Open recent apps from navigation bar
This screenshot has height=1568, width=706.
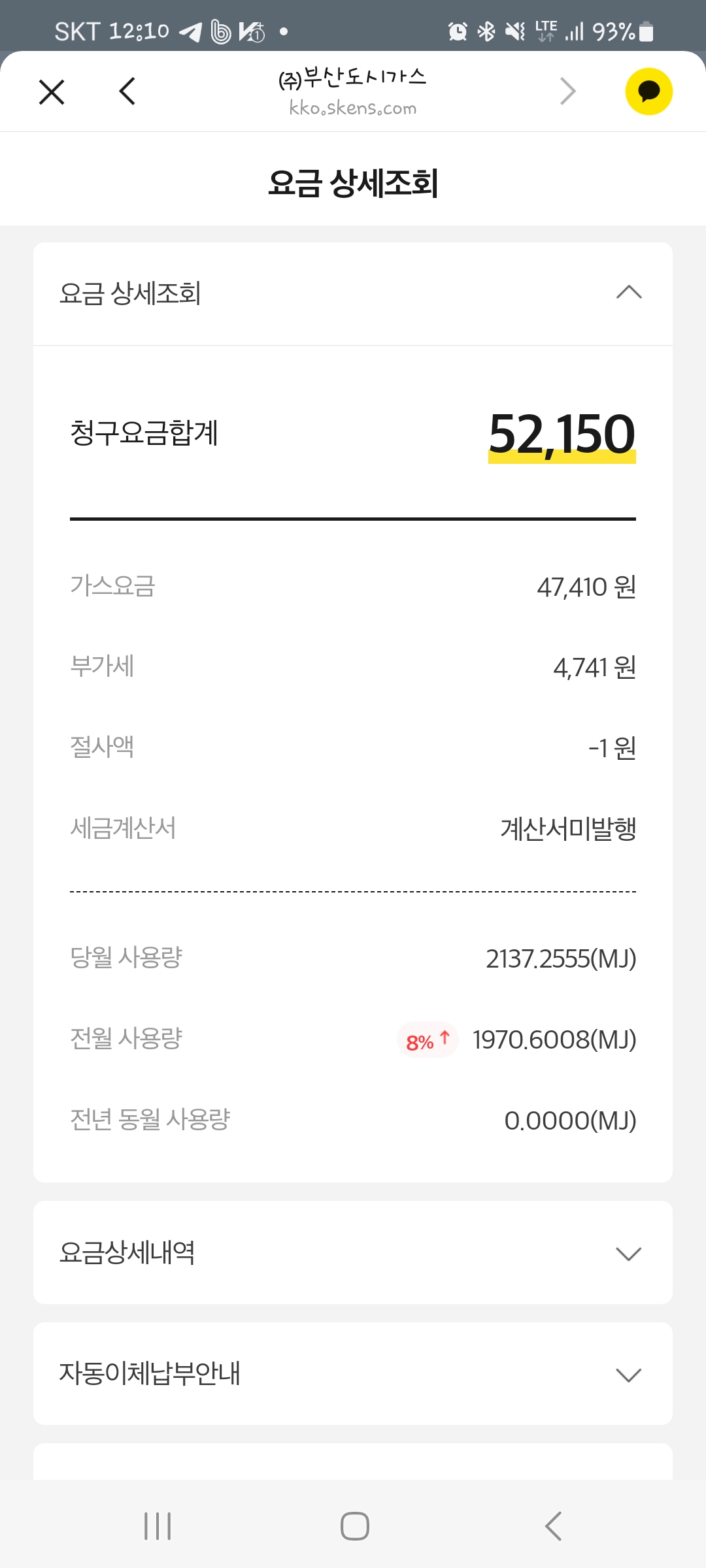(158, 1526)
